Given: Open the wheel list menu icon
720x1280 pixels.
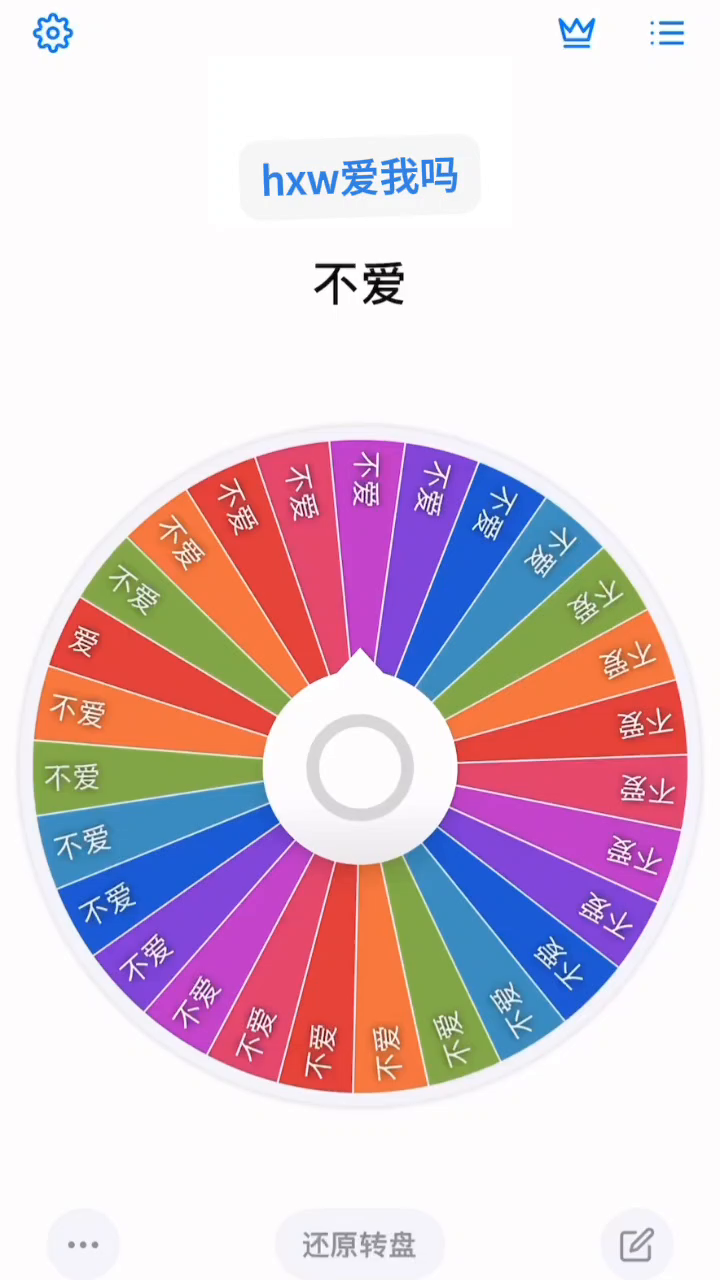Looking at the screenshot, I should tap(667, 33).
